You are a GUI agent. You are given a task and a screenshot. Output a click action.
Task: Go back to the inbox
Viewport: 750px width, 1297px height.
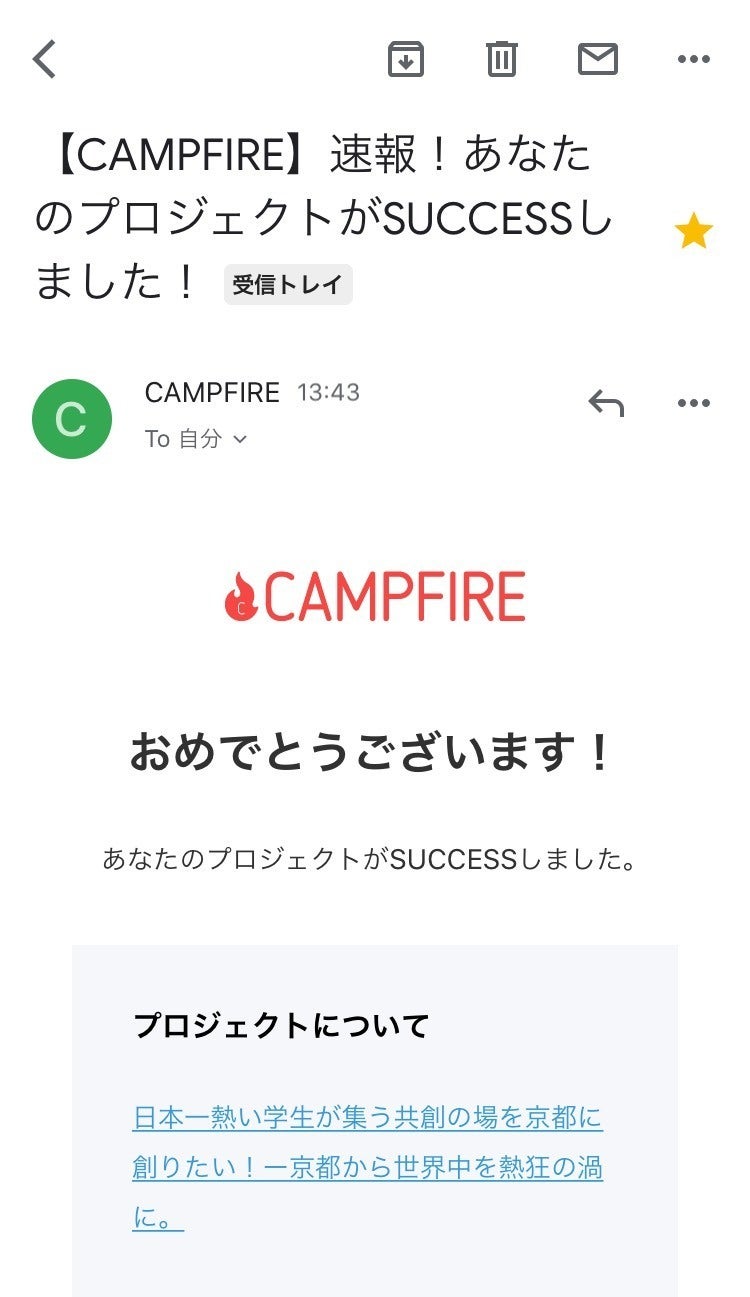point(45,60)
